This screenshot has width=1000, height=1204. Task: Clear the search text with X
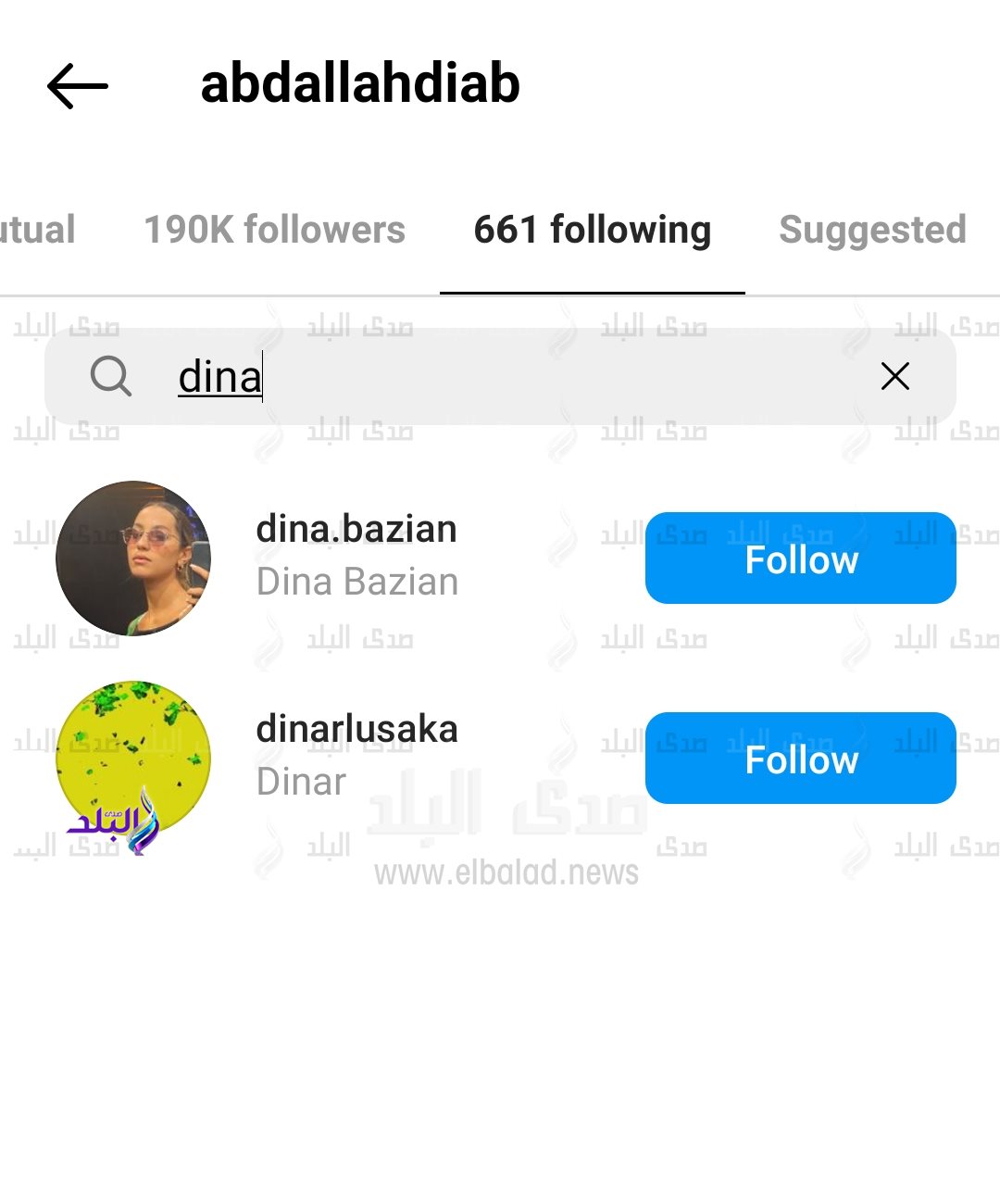[894, 376]
